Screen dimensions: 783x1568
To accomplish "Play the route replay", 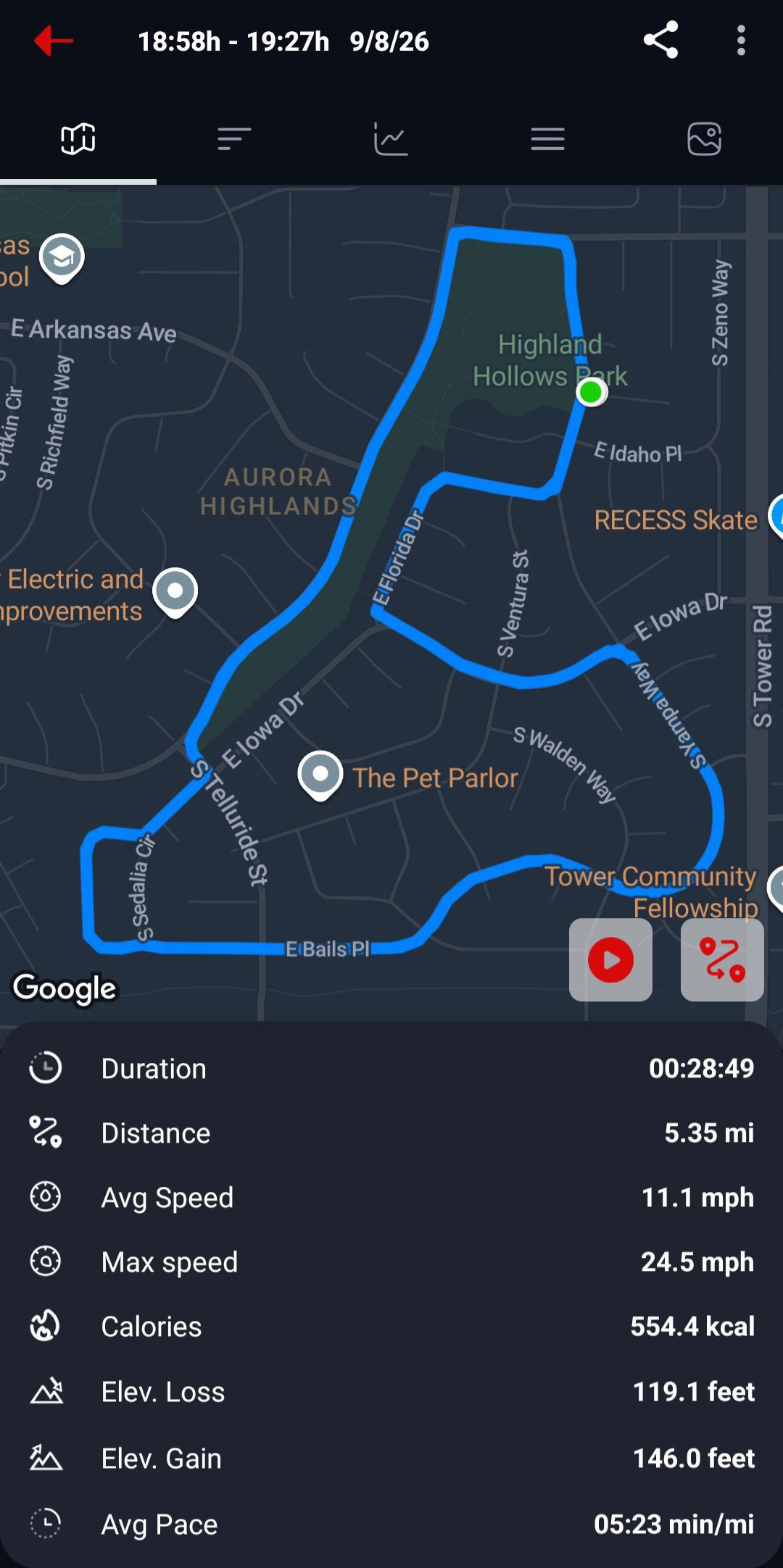I will [x=610, y=960].
